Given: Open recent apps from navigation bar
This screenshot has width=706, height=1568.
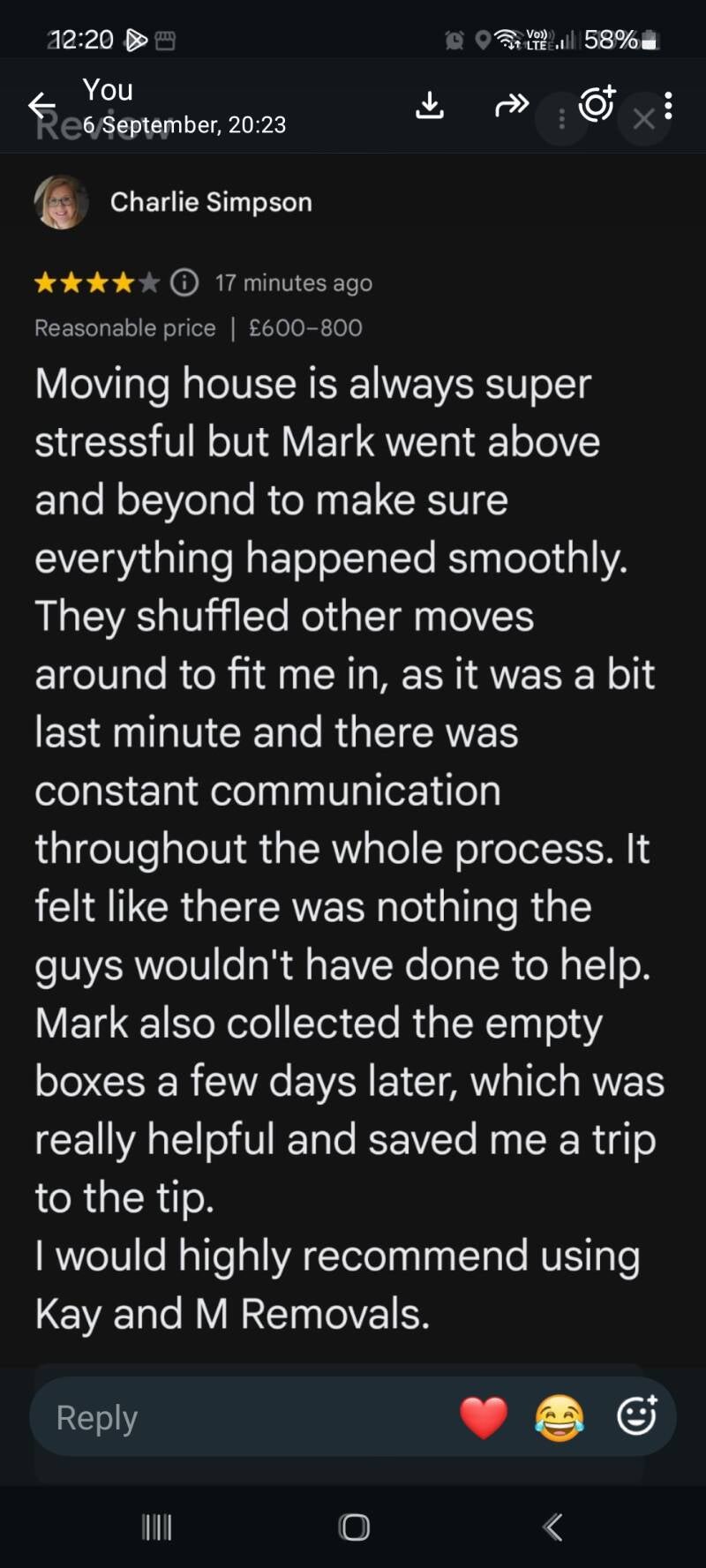Looking at the screenshot, I should pos(157,1527).
